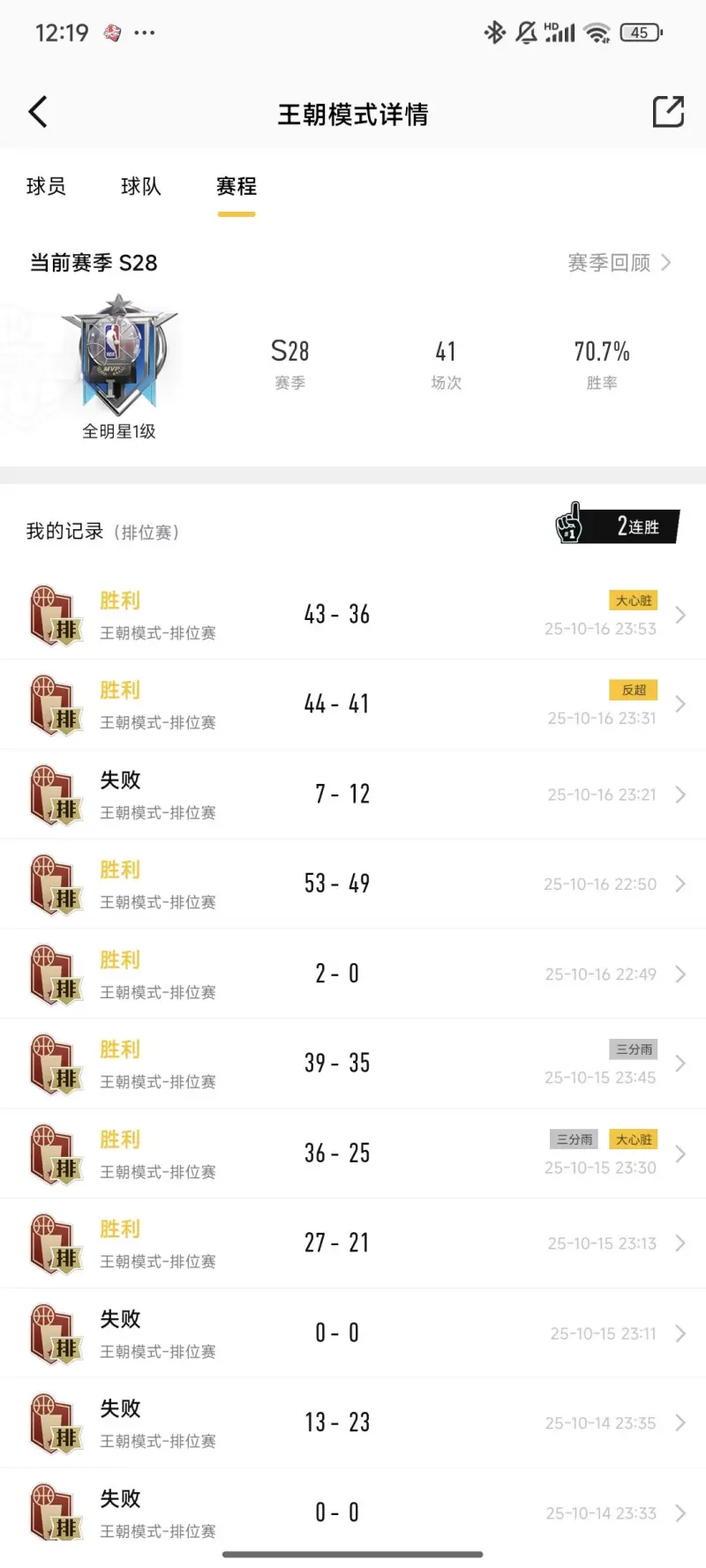Open the 44 - 41 win match details
Viewport: 706px width, 1568px height.
[353, 704]
